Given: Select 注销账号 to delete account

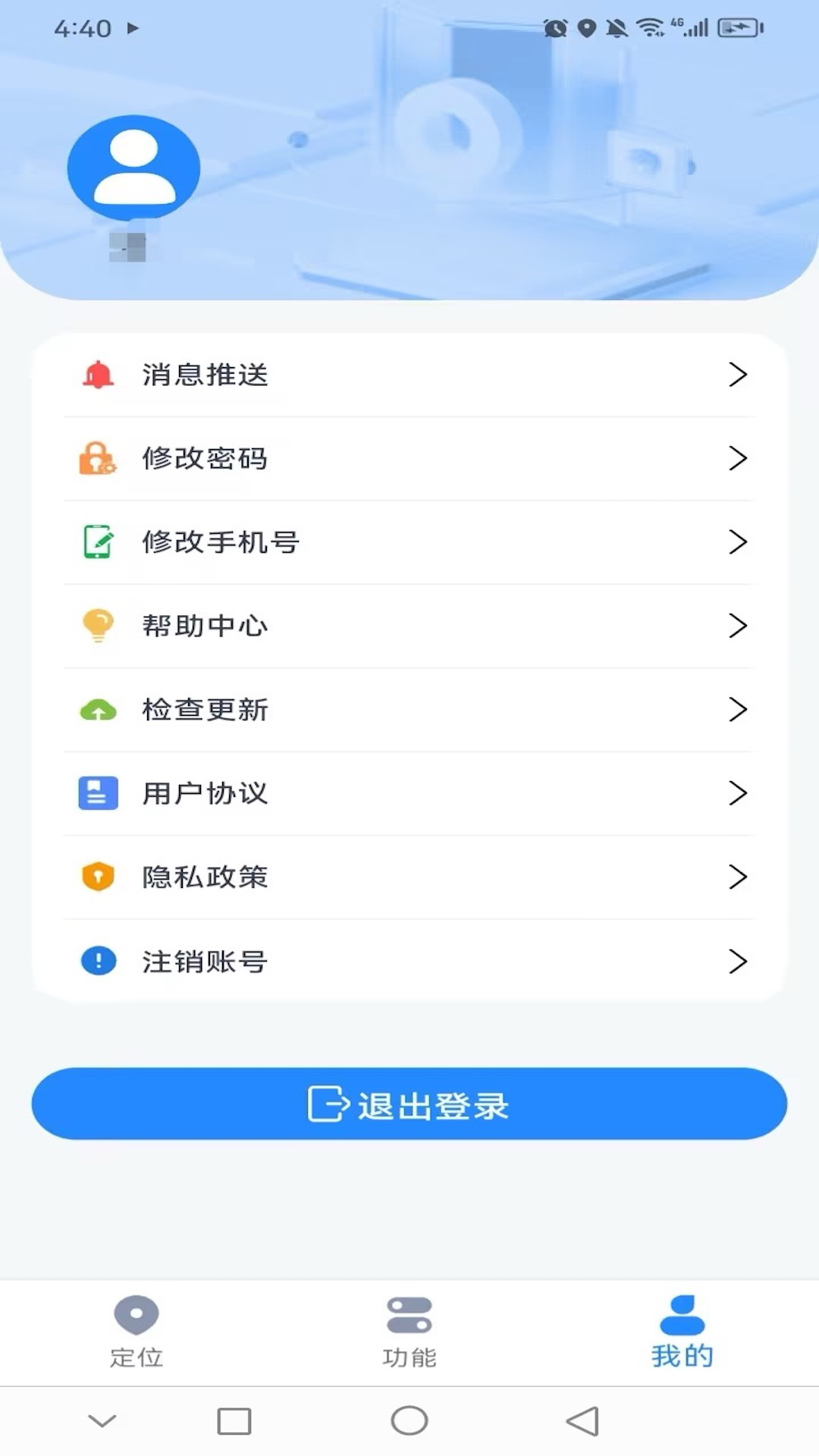Looking at the screenshot, I should [x=409, y=961].
